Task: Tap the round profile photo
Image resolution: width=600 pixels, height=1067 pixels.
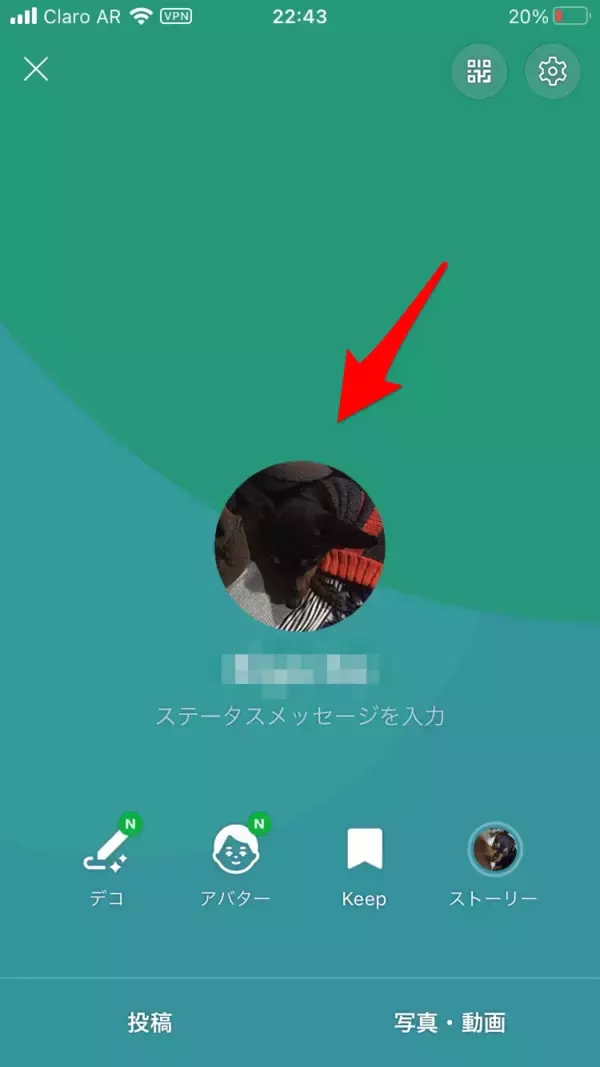Action: [300, 546]
